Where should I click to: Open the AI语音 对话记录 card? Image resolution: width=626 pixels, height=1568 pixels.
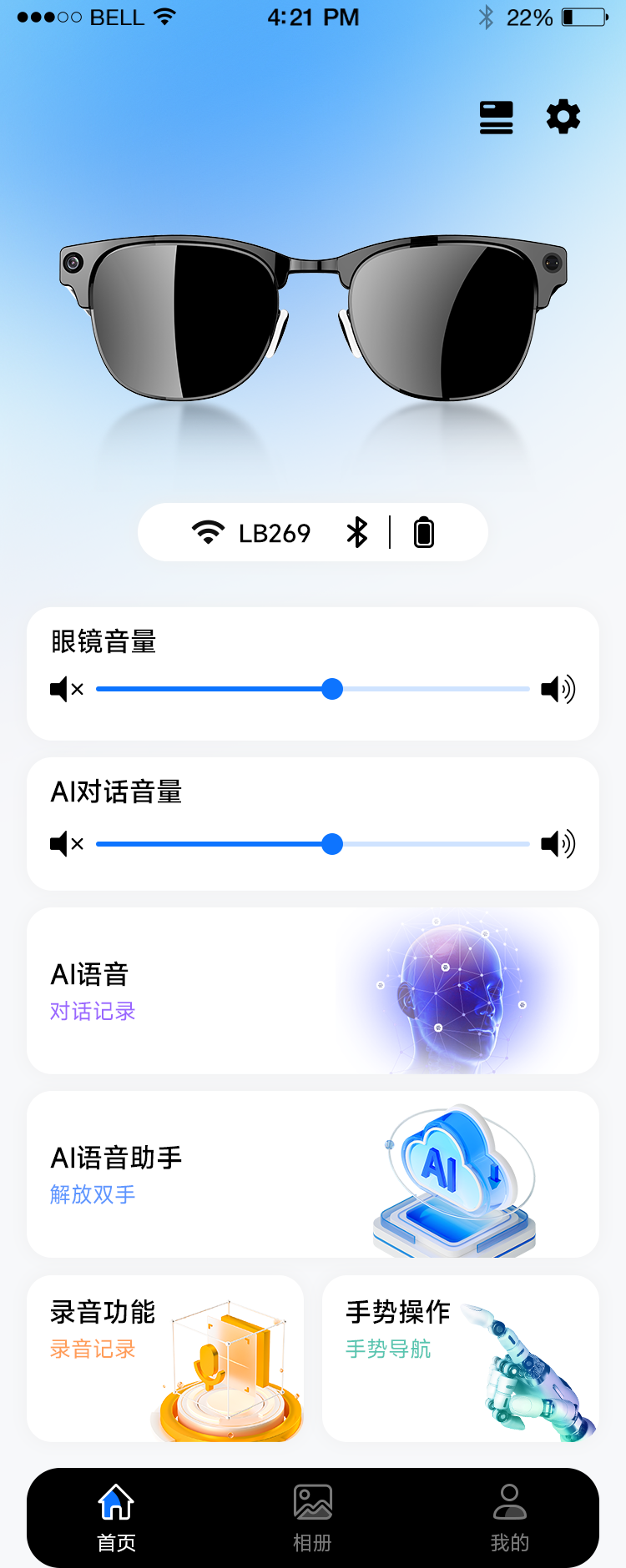click(312, 991)
